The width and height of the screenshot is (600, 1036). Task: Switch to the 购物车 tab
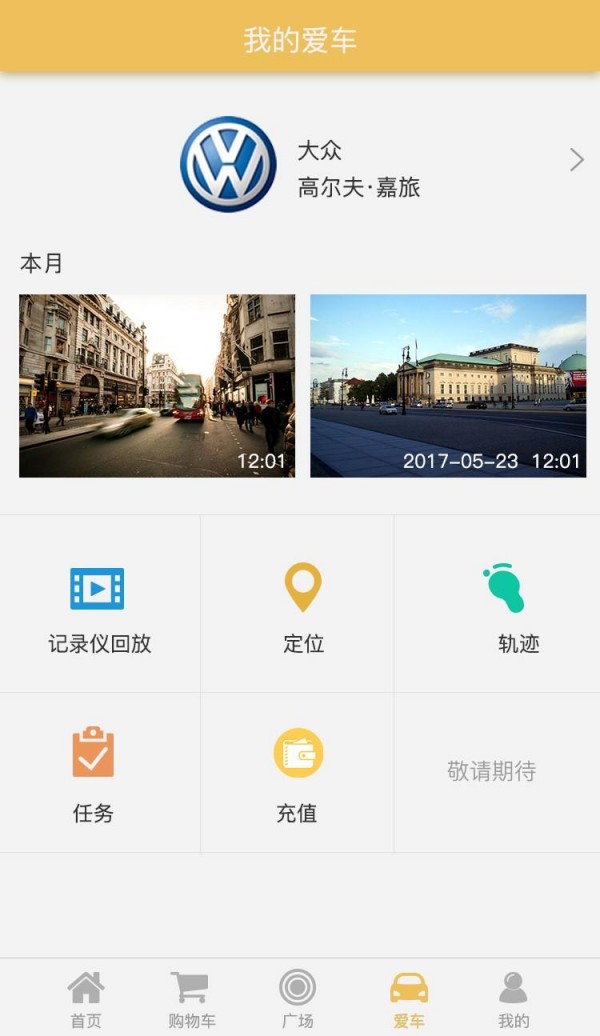tap(192, 999)
